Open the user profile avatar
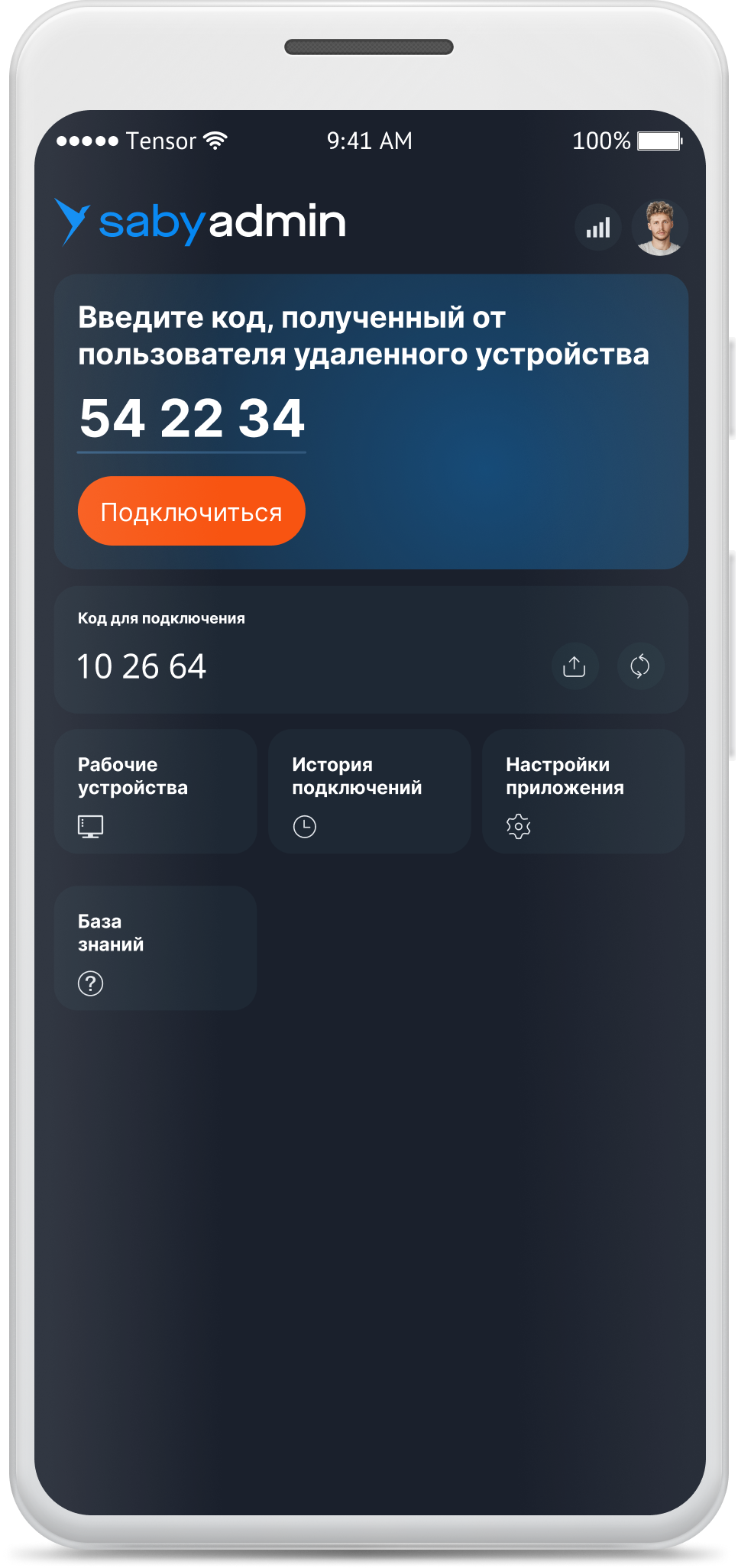 [660, 228]
